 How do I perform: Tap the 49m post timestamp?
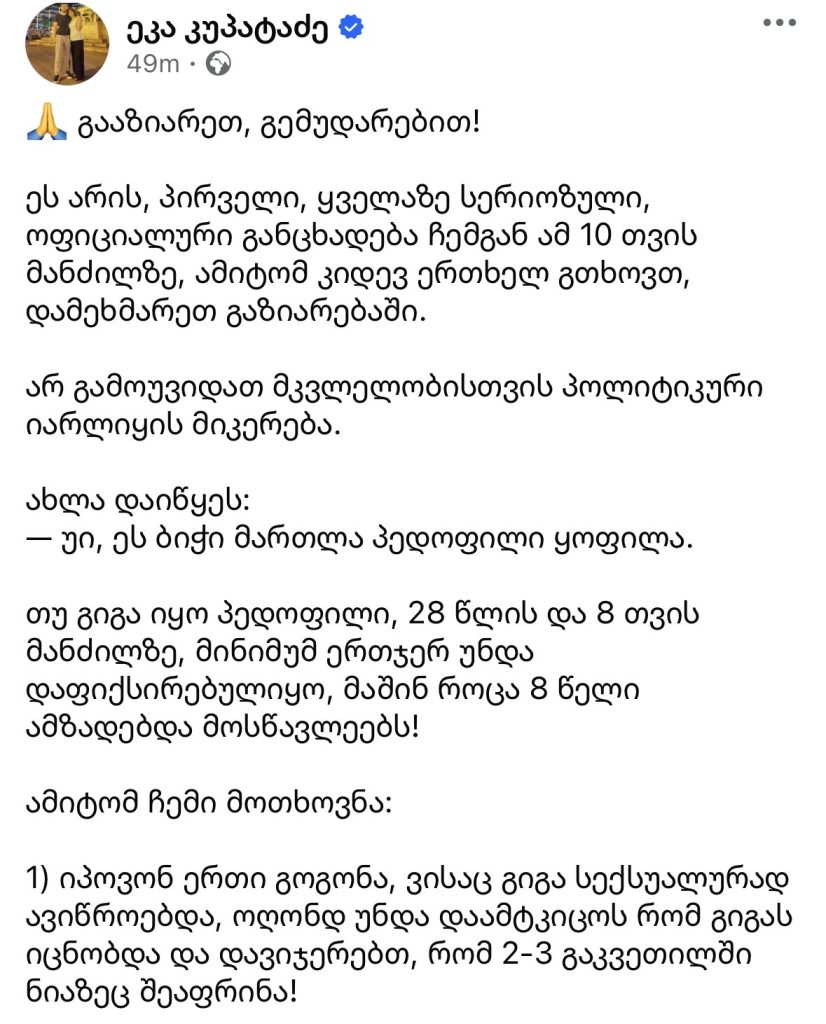(153, 64)
